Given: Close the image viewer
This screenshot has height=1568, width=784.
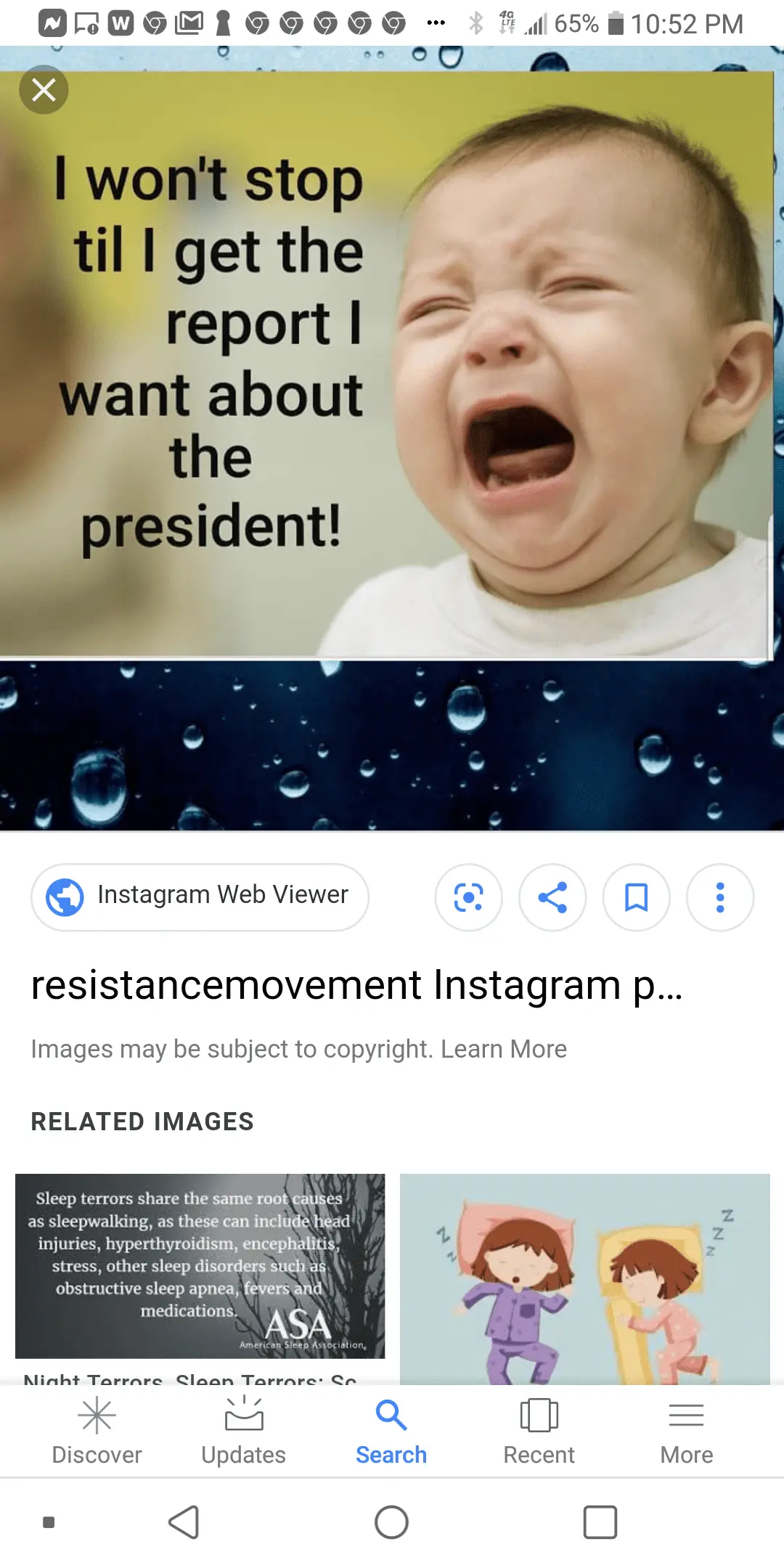Looking at the screenshot, I should (44, 90).
